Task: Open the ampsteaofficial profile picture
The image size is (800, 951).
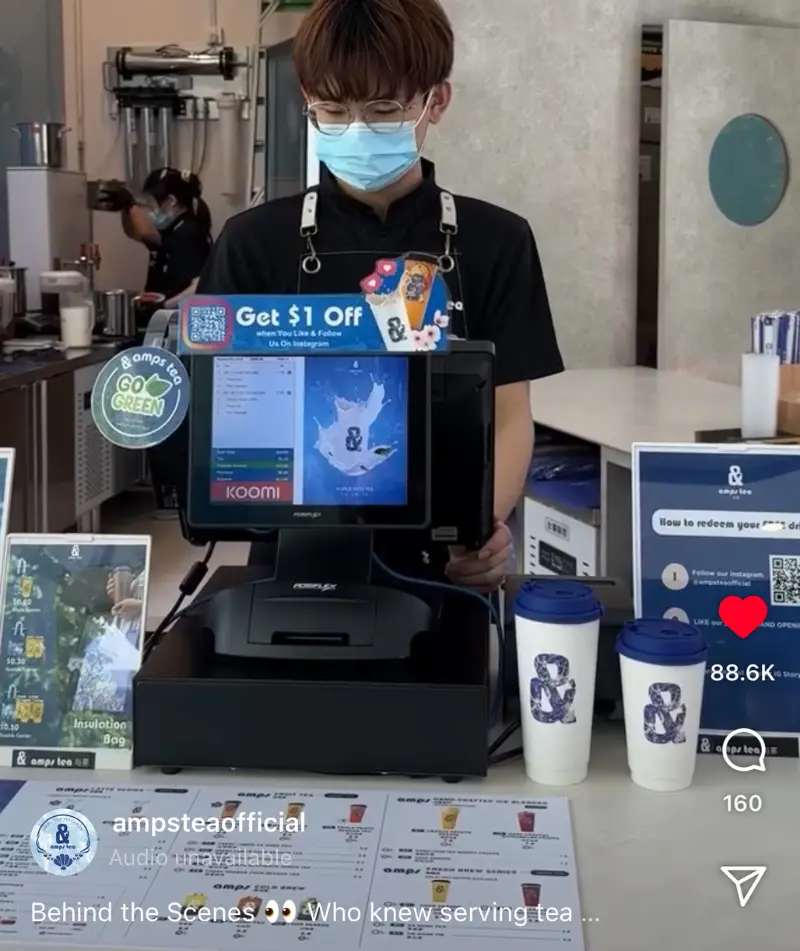Action: pos(64,842)
